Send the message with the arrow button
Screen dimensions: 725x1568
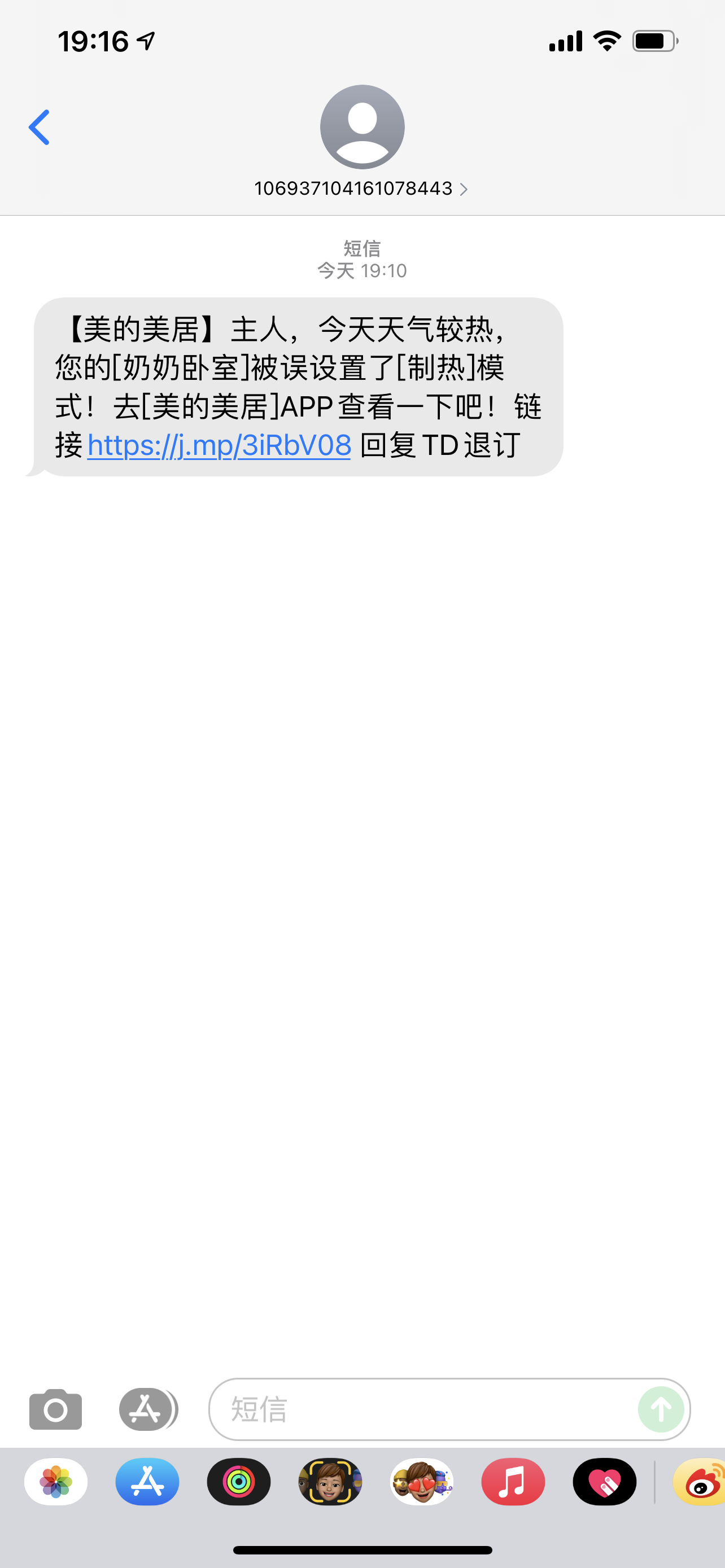click(x=661, y=1409)
